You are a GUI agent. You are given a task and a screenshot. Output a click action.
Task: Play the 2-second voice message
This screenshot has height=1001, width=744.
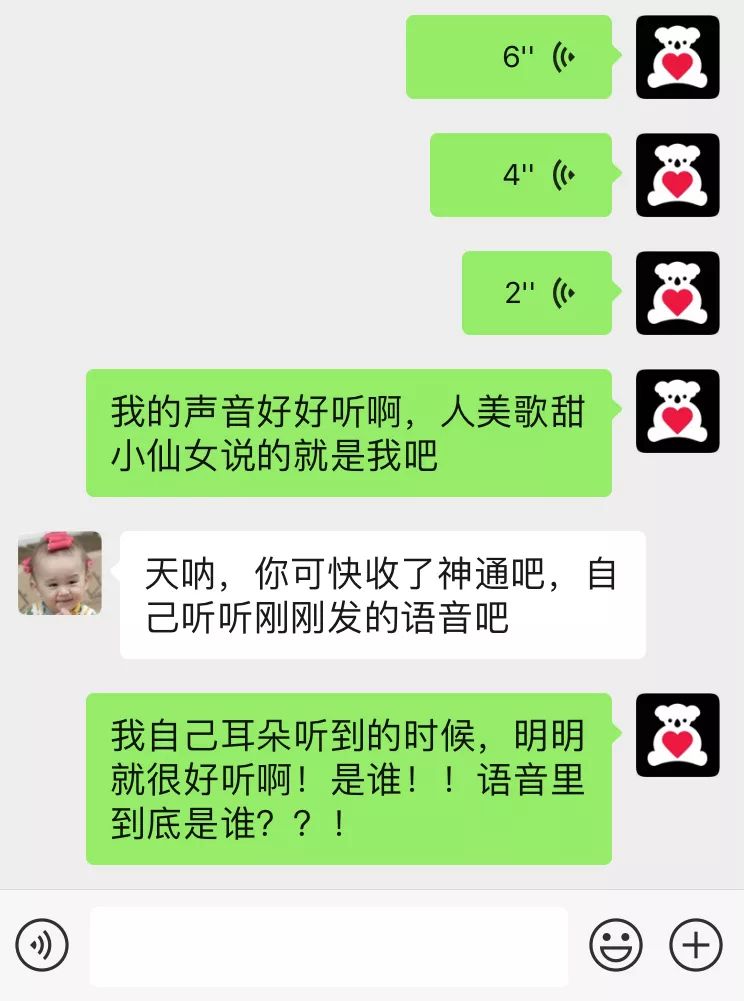[536, 293]
